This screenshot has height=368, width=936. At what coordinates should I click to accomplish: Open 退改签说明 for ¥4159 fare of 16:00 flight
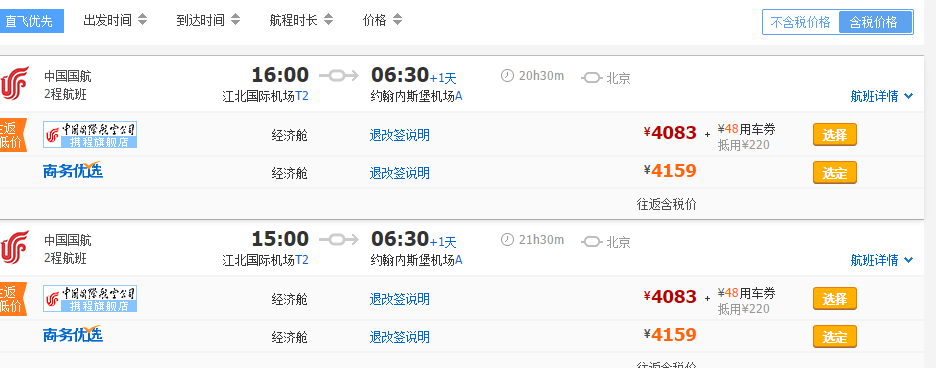(399, 173)
